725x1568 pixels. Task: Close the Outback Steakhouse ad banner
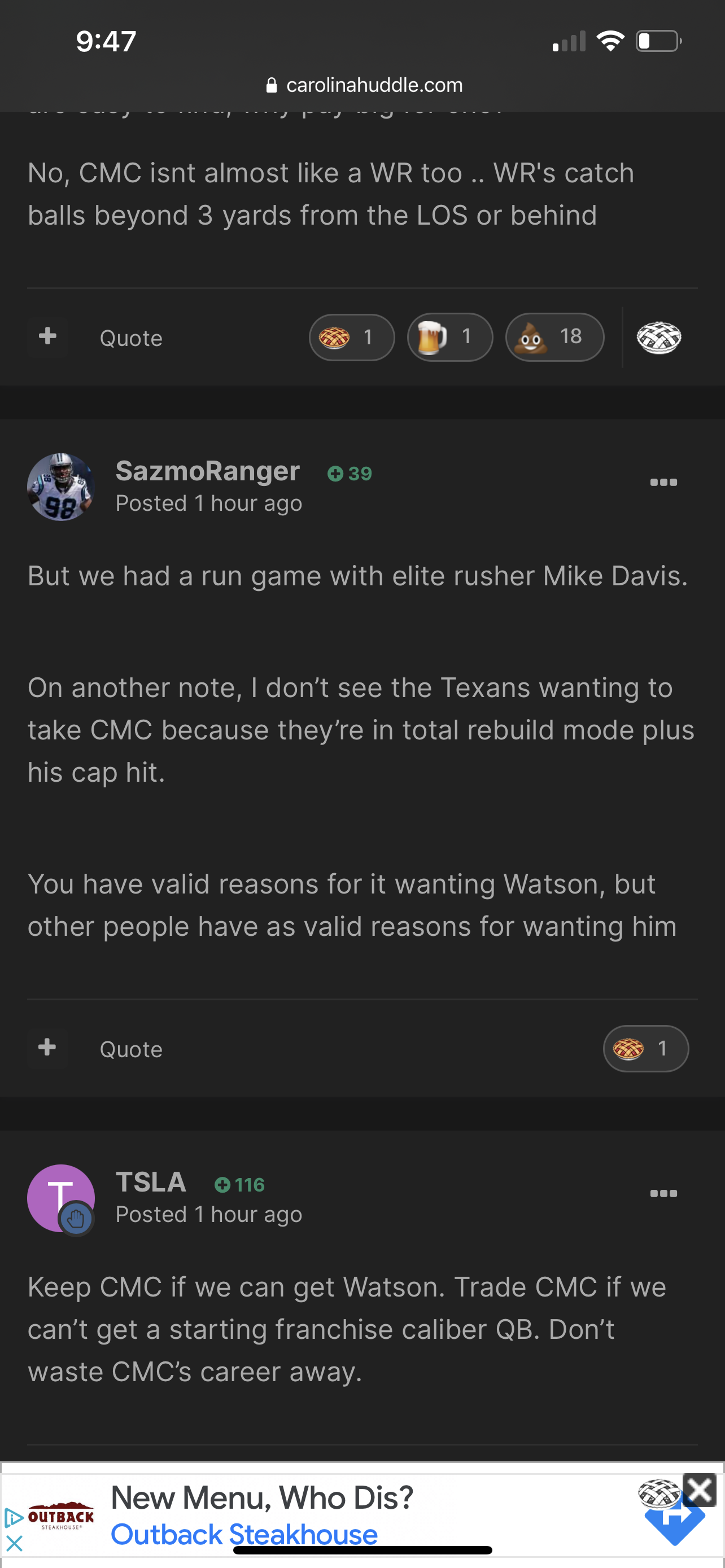point(700,1490)
